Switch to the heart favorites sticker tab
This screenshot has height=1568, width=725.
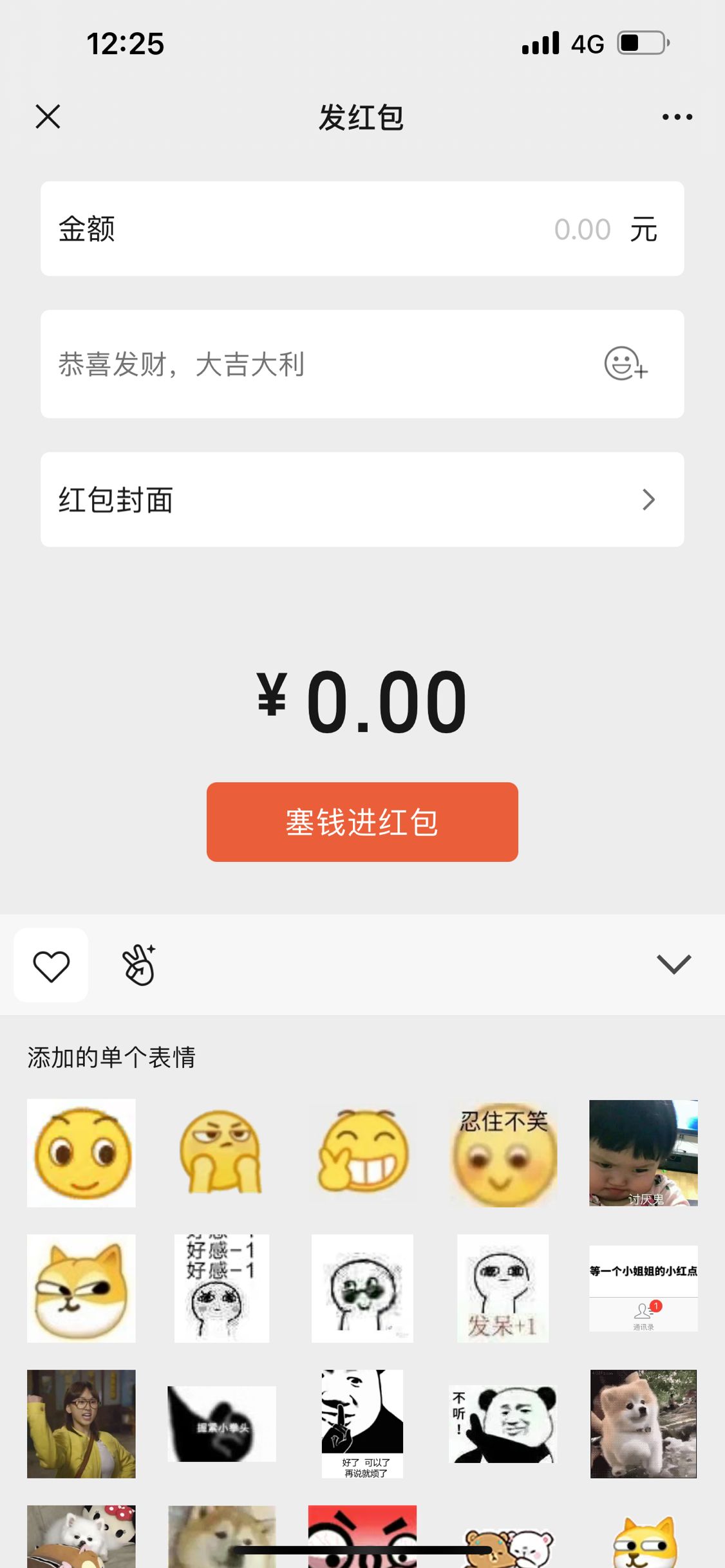point(51,965)
